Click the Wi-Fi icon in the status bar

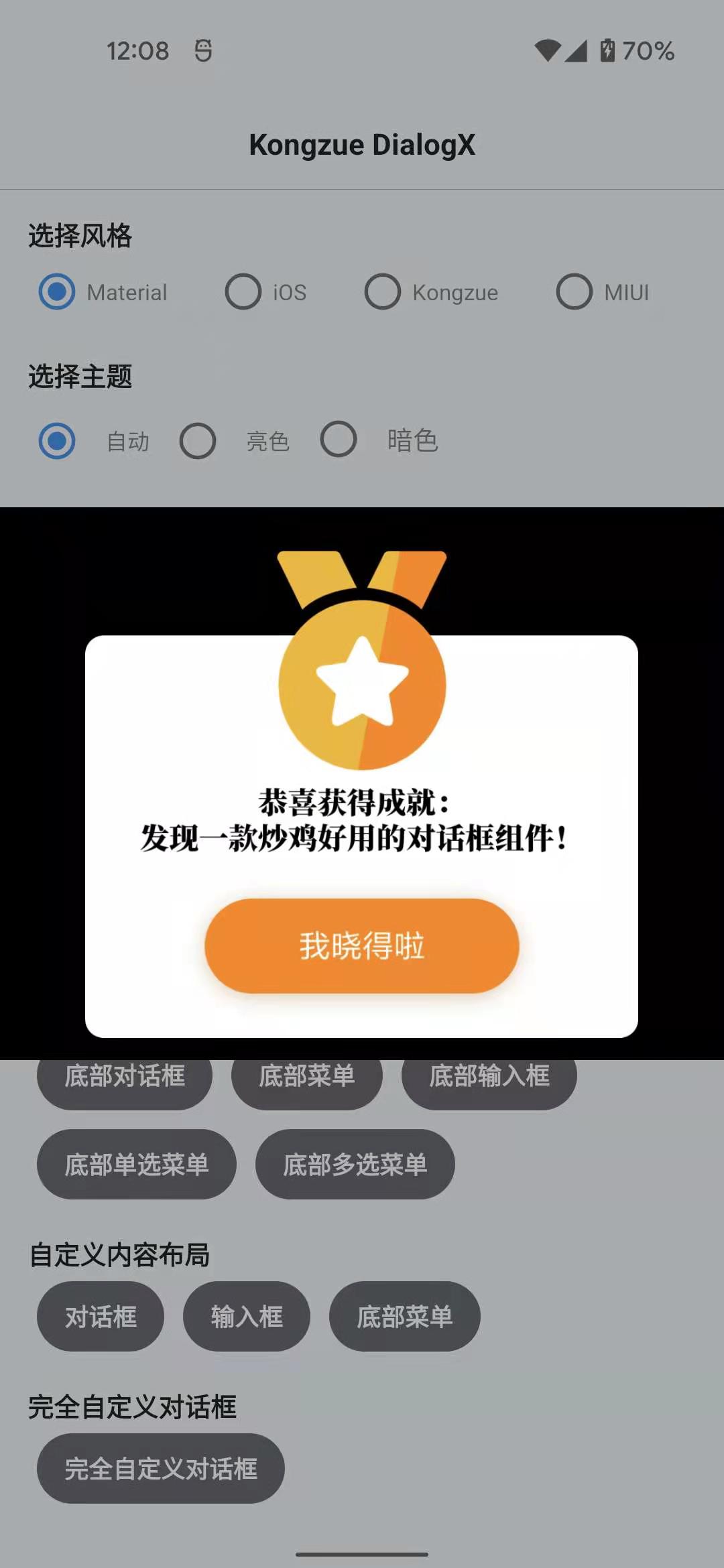click(550, 50)
